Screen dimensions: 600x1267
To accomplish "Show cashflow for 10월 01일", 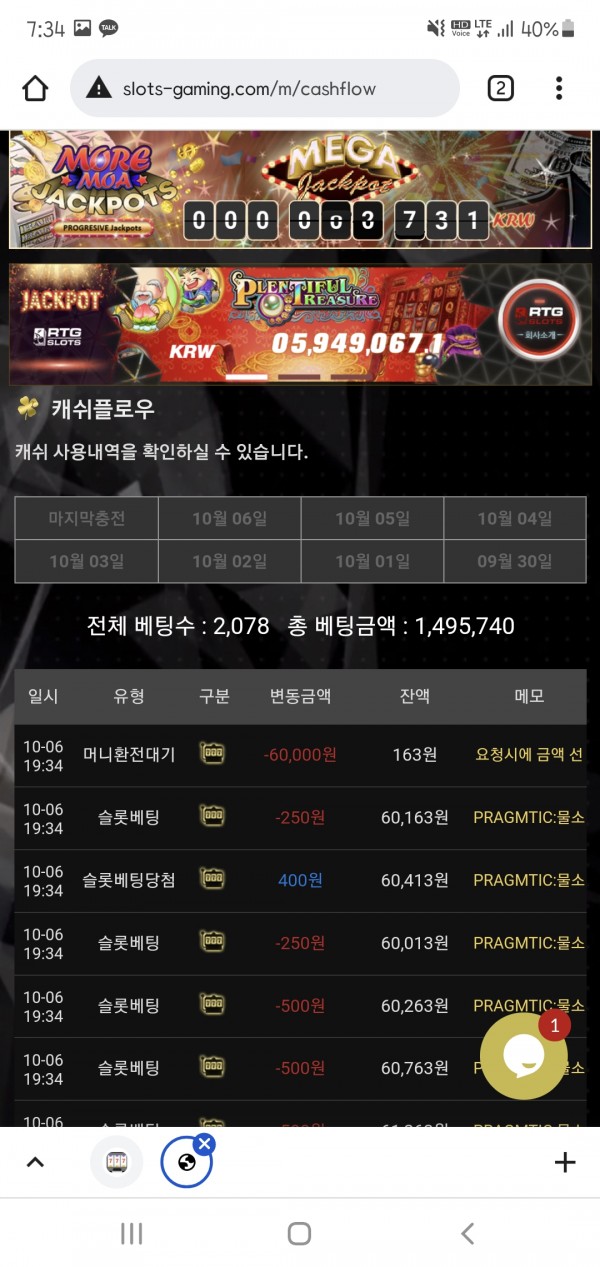I will pyautogui.click(x=372, y=561).
